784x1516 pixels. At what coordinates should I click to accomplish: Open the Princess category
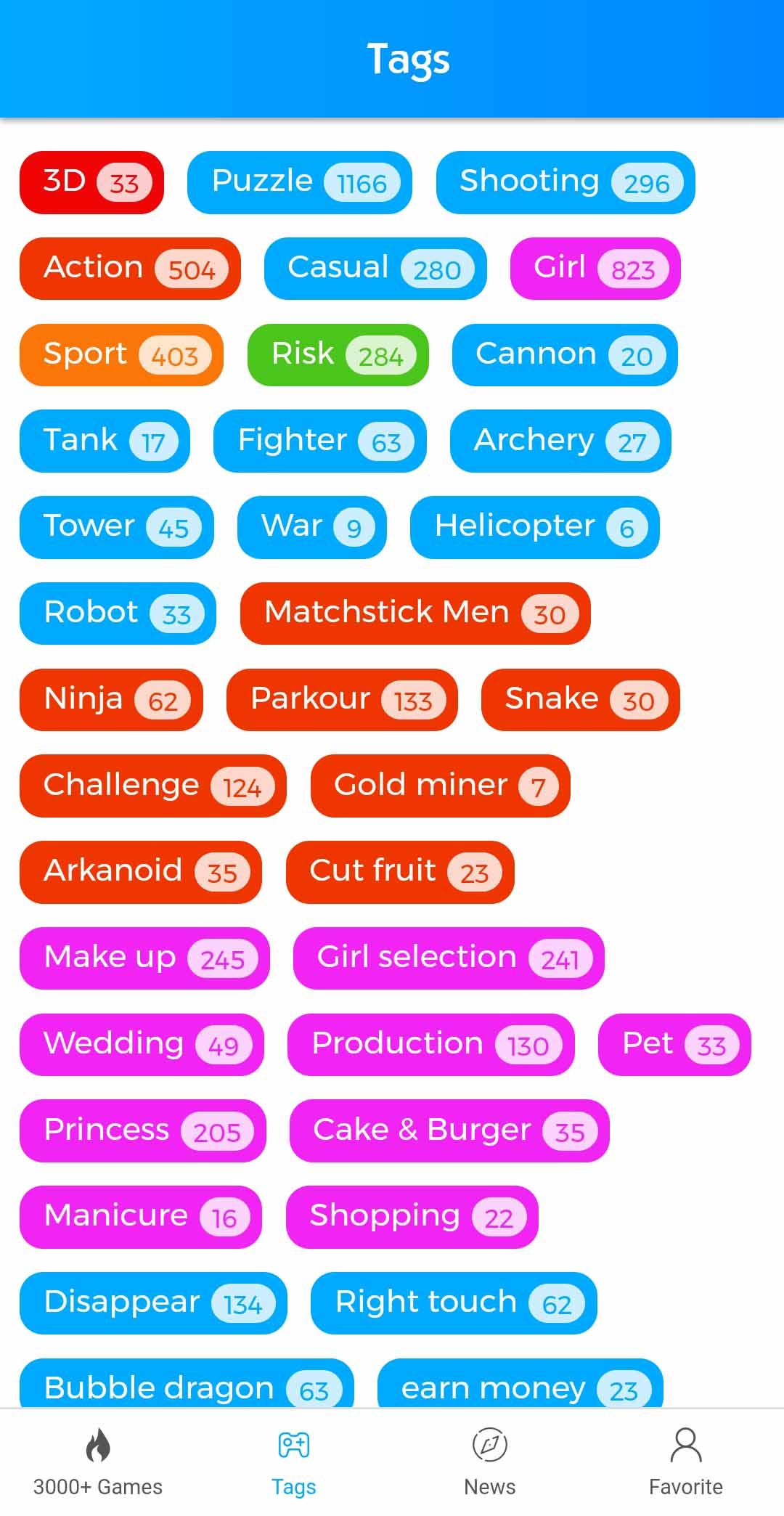pyautogui.click(x=142, y=1130)
